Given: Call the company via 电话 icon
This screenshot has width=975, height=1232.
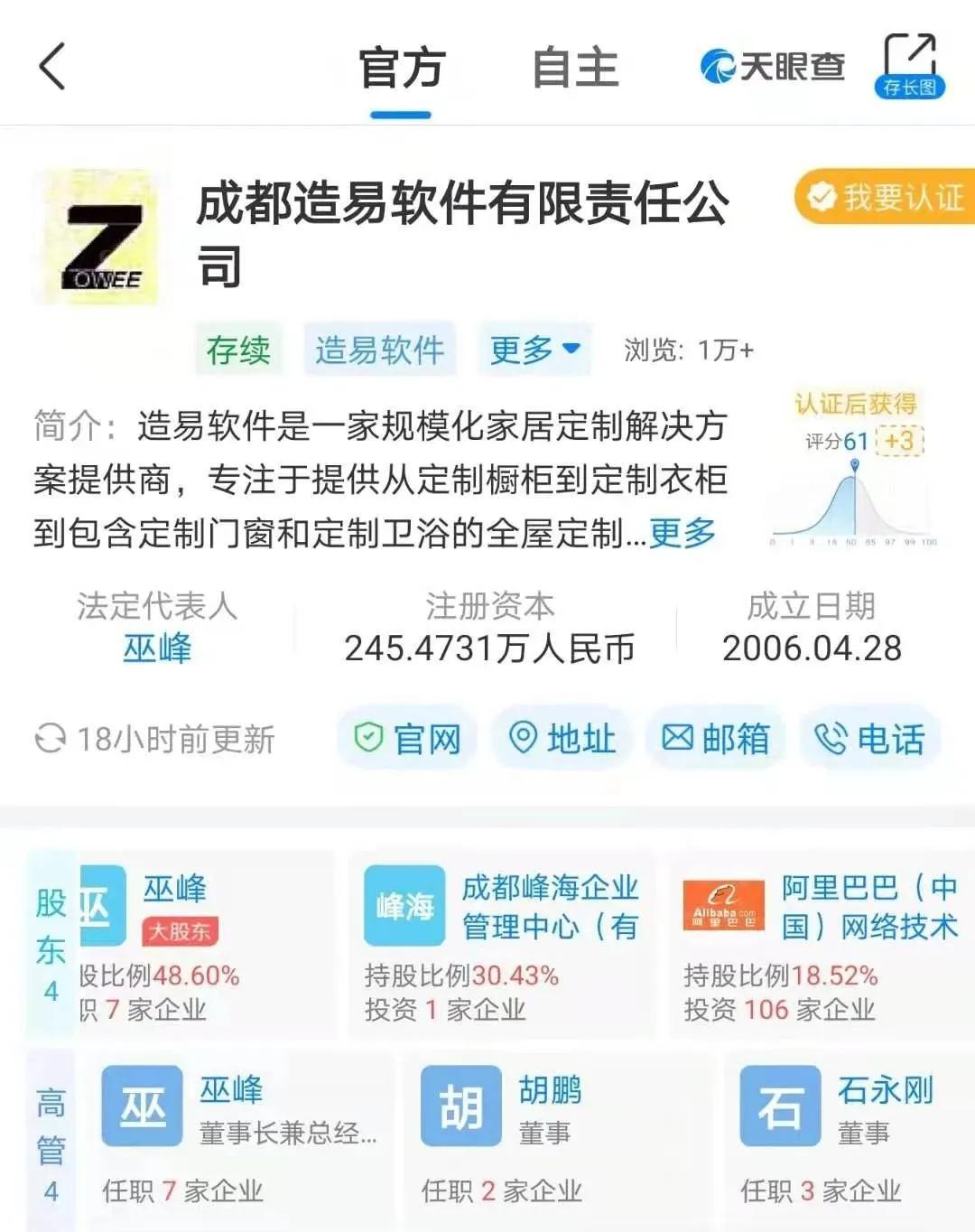Looking at the screenshot, I should [x=869, y=739].
